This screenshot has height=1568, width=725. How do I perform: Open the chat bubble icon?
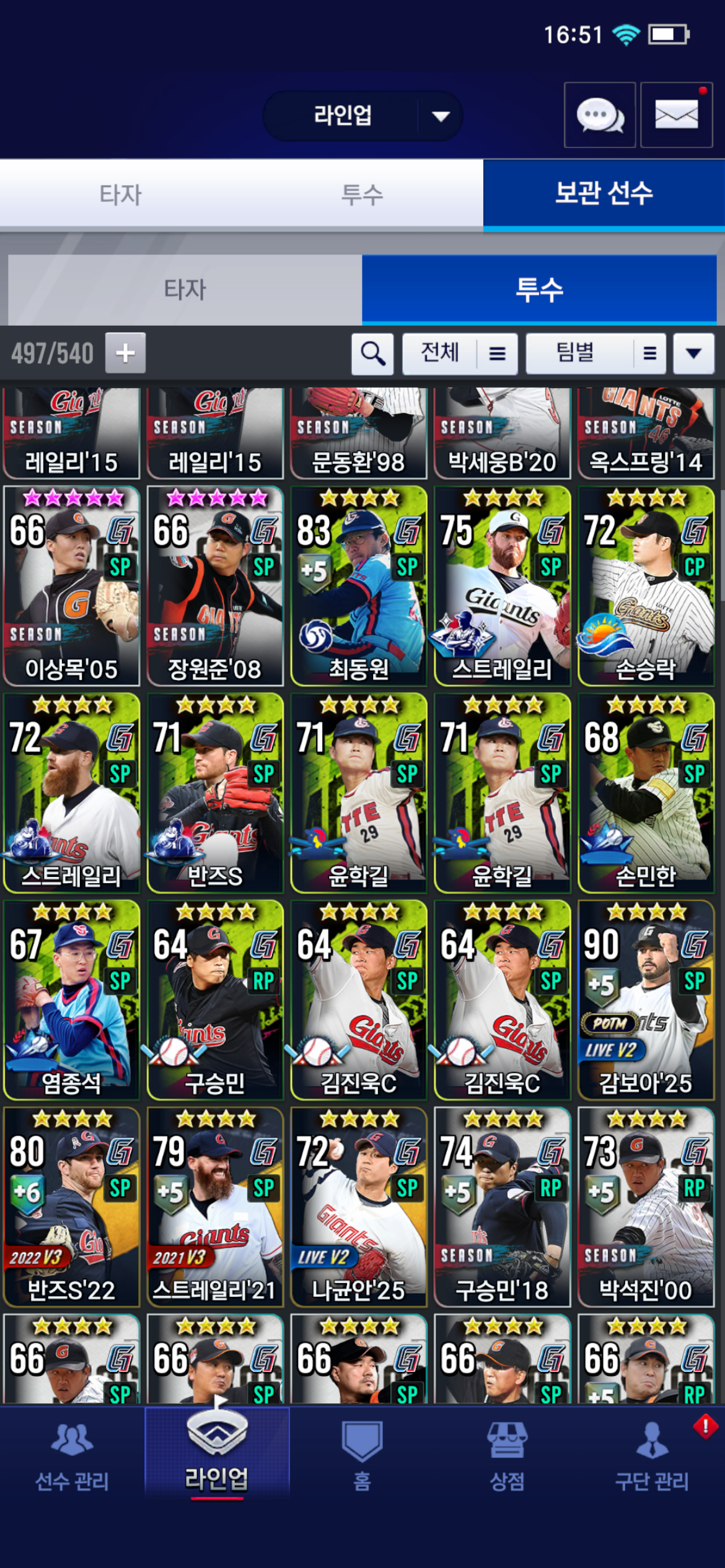point(599,115)
